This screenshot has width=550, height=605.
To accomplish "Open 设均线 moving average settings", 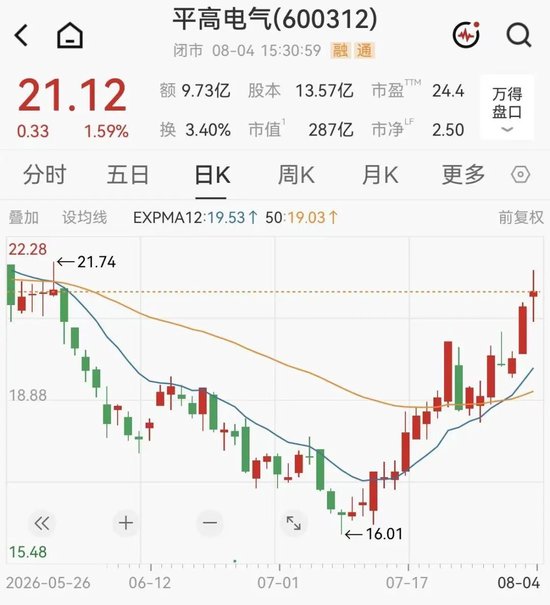I will [85, 218].
